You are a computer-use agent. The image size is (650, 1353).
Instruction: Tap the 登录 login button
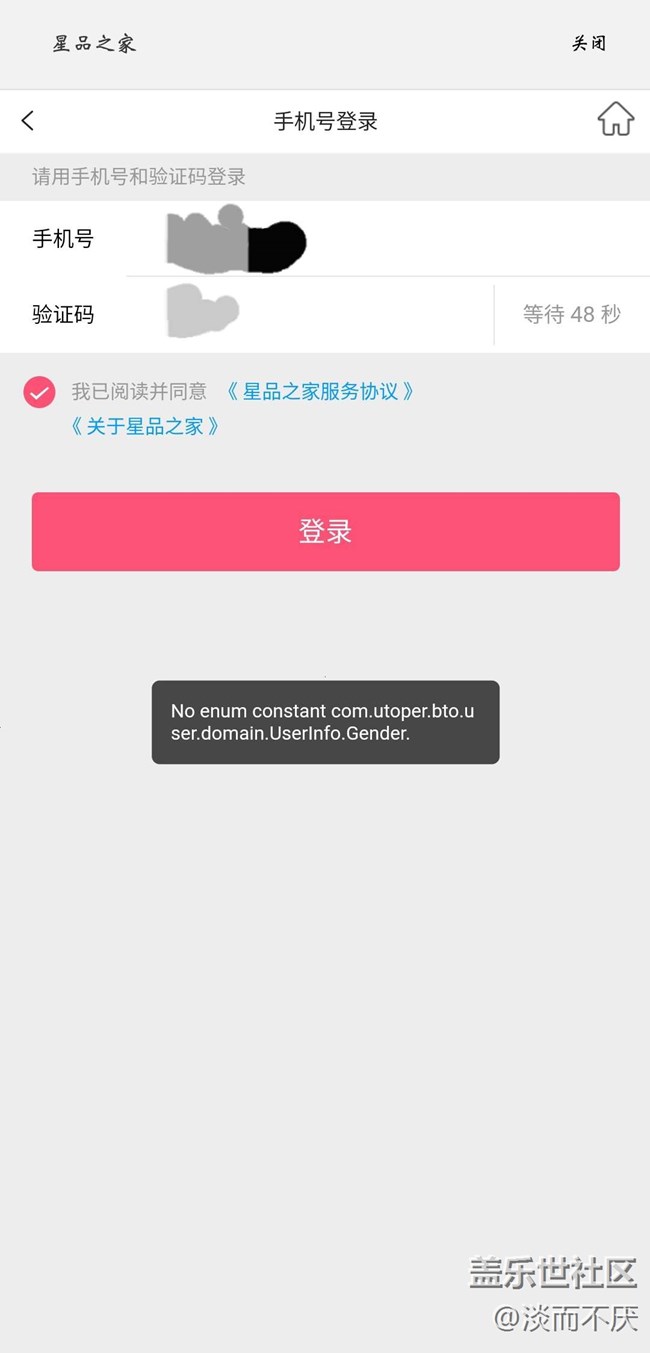pos(325,531)
